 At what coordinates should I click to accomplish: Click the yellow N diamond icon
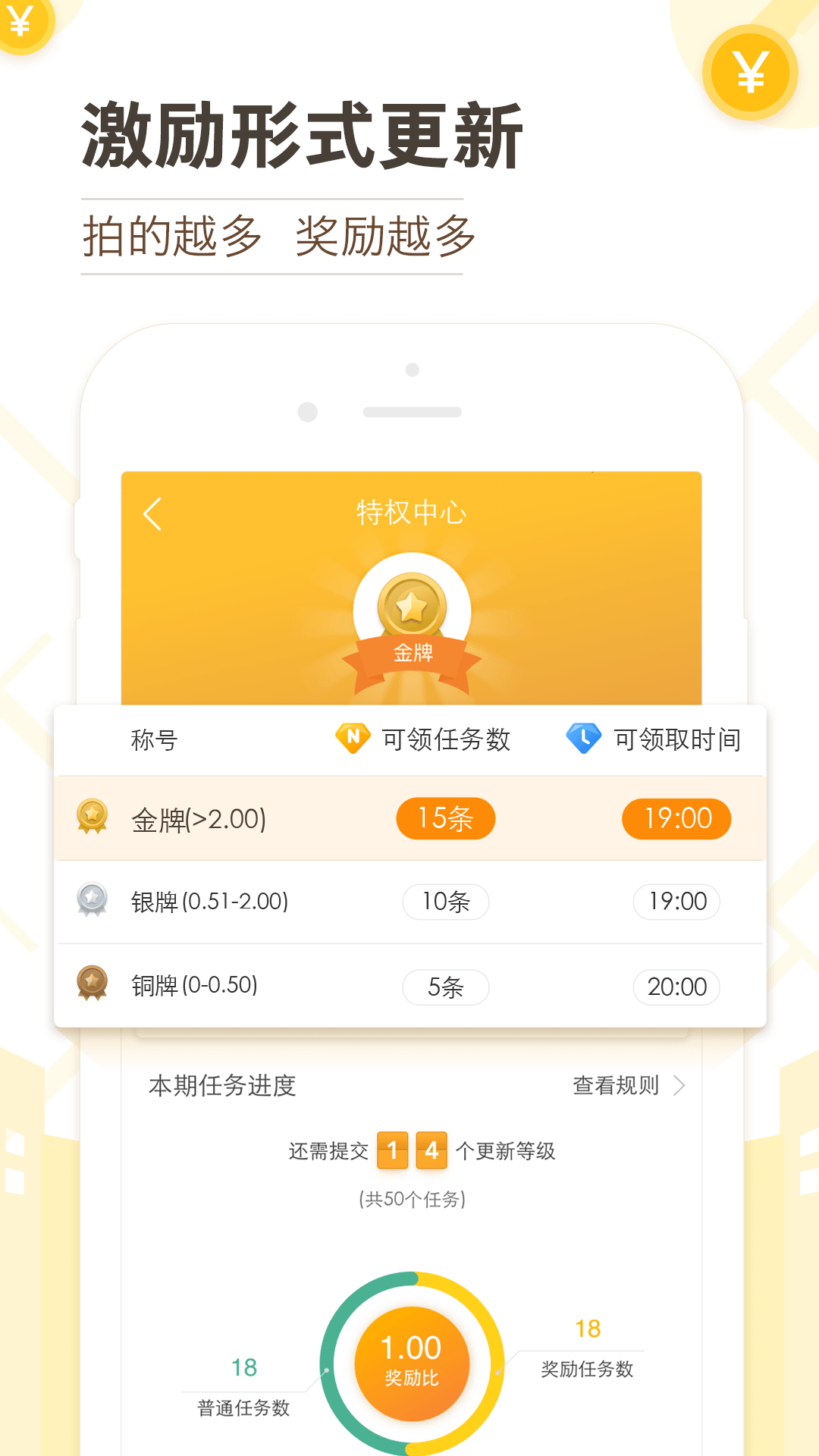[x=353, y=736]
